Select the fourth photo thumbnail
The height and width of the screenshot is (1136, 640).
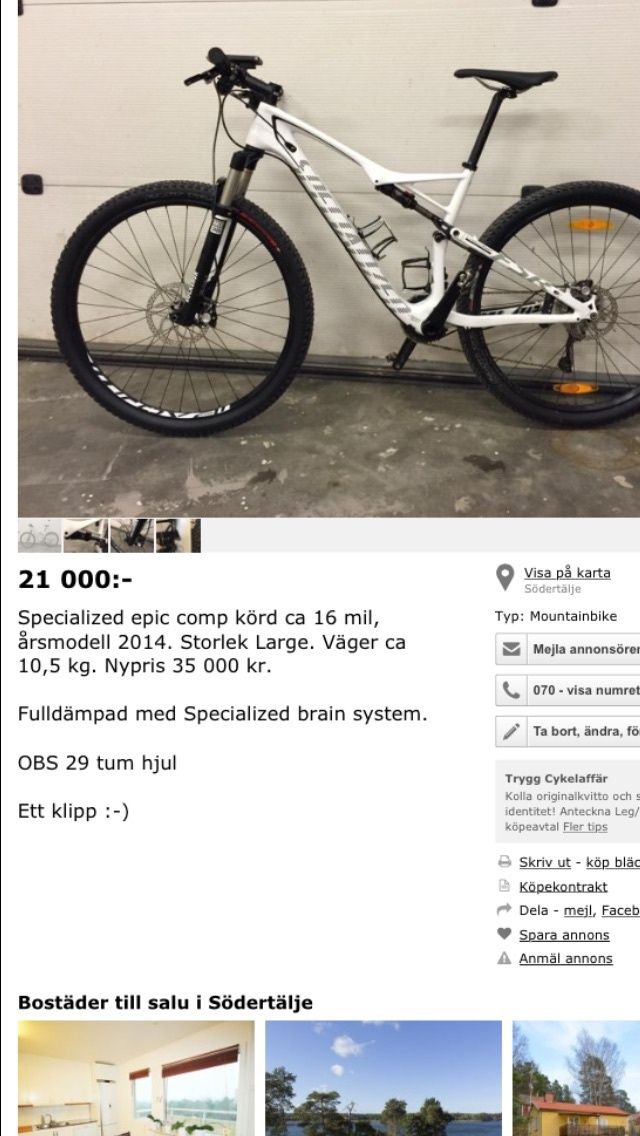coord(178,535)
